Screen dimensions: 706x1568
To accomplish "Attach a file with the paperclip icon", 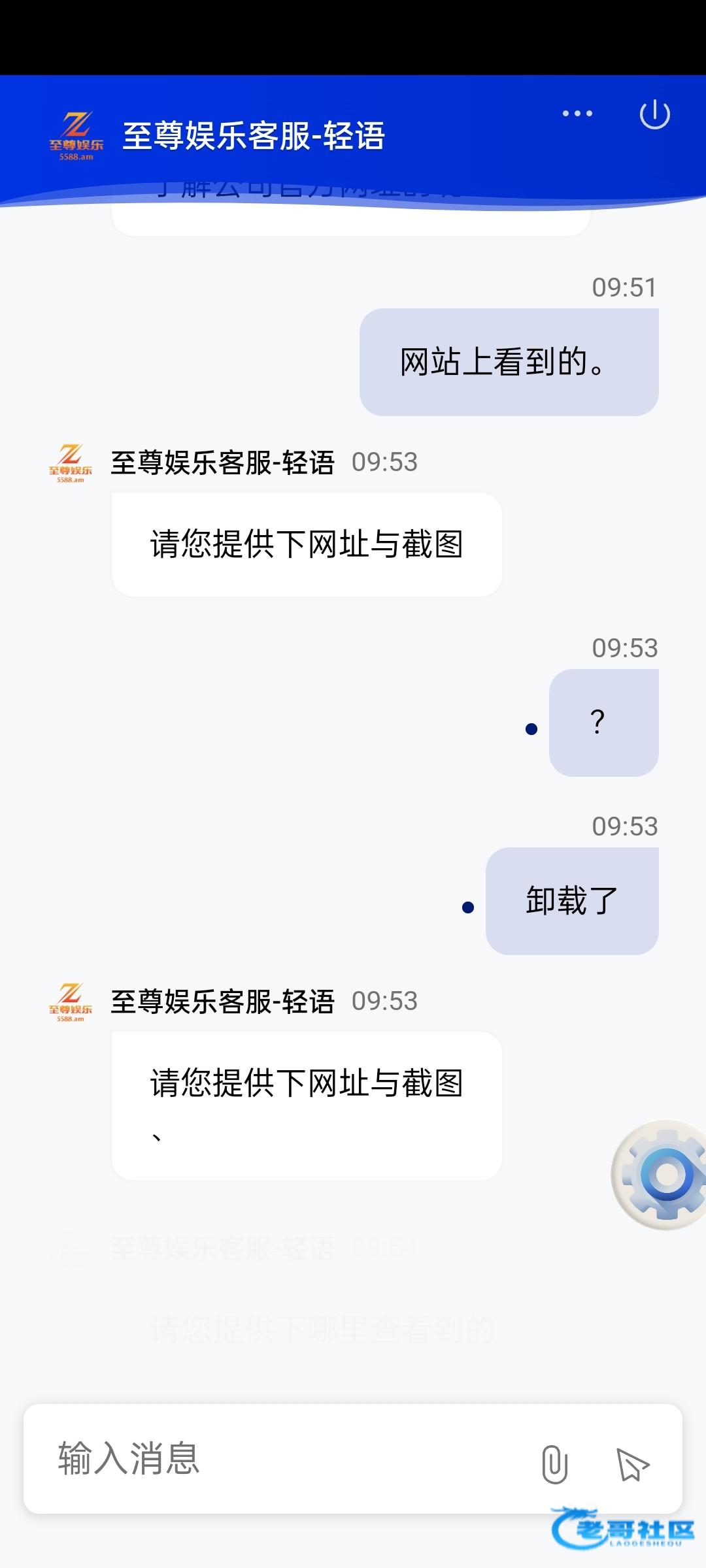I will [554, 1463].
